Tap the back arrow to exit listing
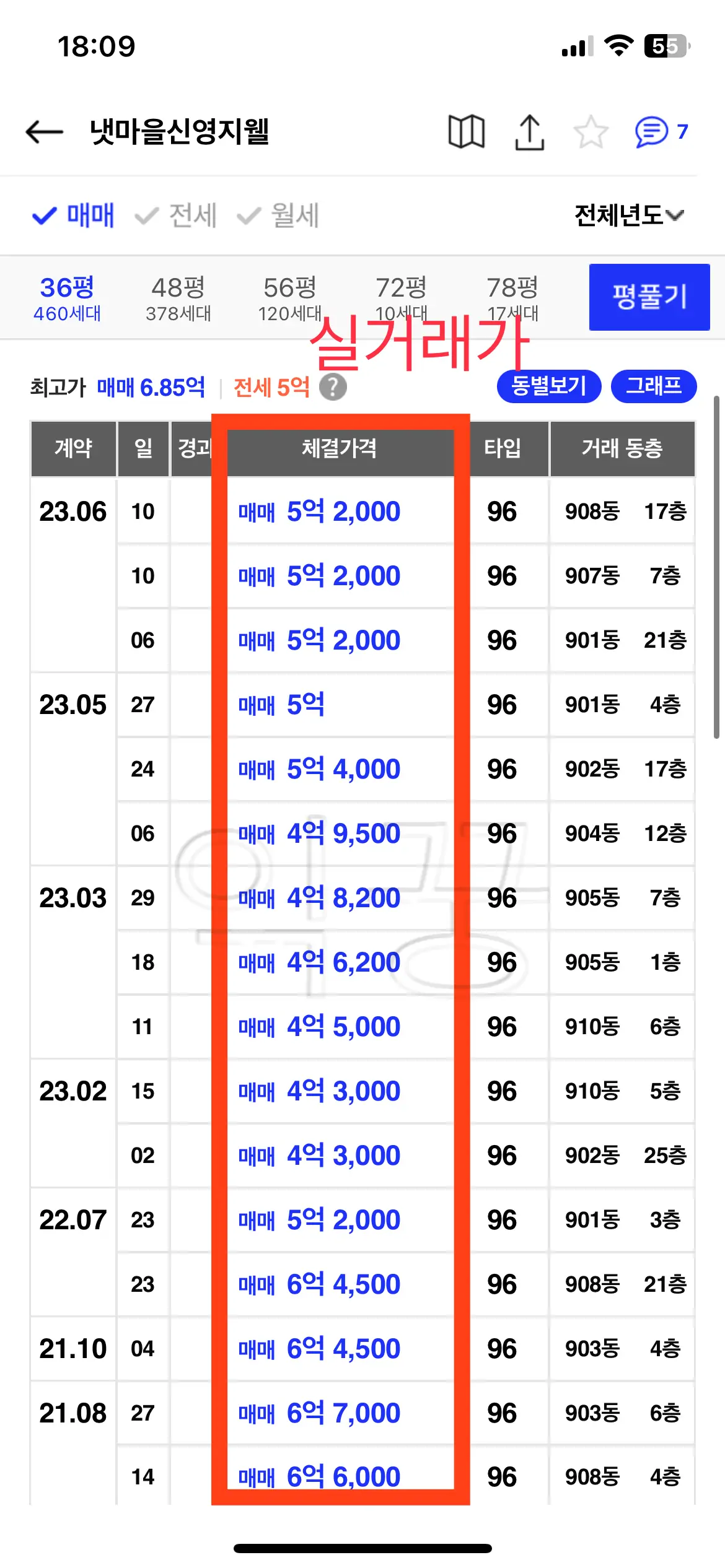The image size is (725, 1568). 43,132
